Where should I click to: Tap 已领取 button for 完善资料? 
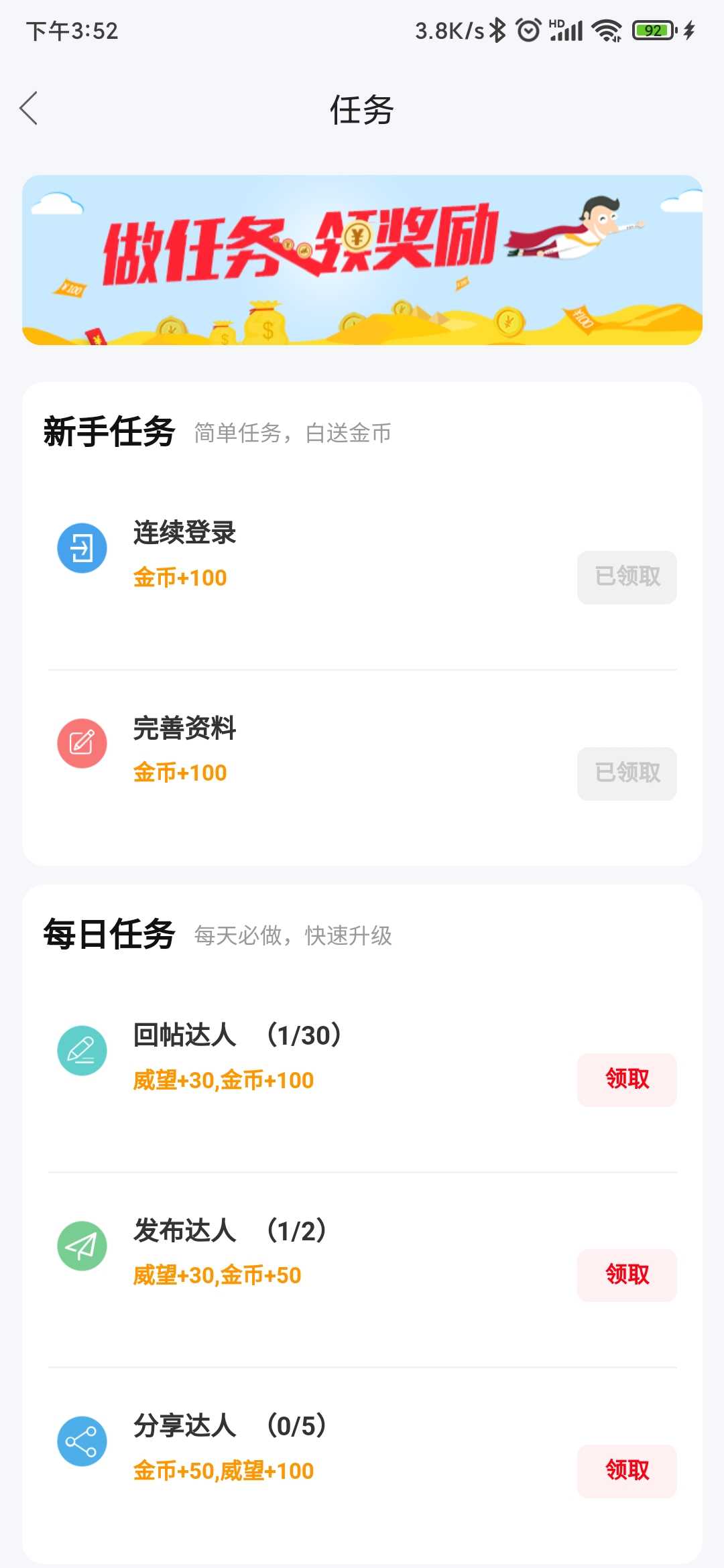(627, 773)
